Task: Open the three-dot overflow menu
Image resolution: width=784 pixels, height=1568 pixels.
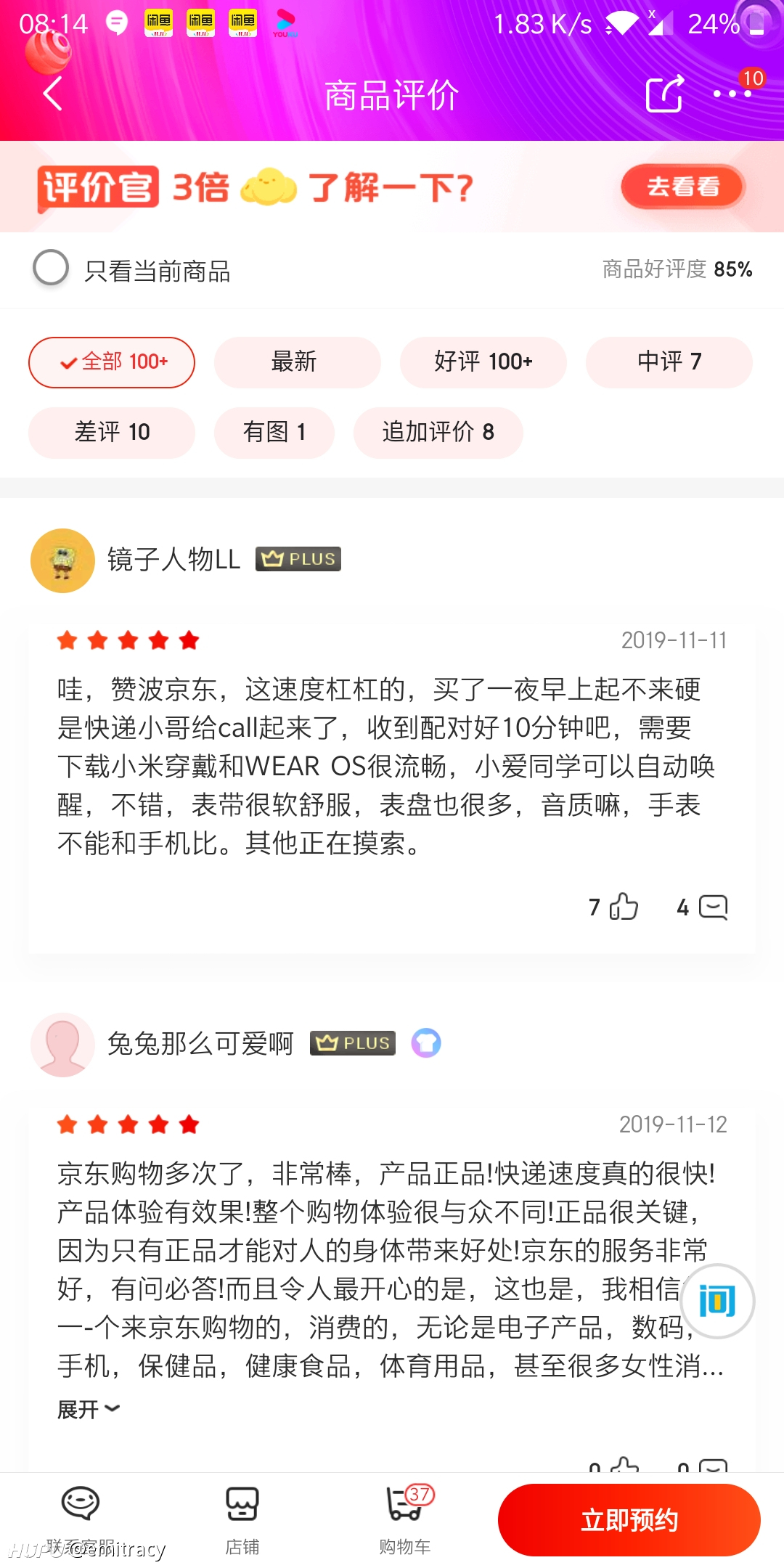Action: click(732, 94)
